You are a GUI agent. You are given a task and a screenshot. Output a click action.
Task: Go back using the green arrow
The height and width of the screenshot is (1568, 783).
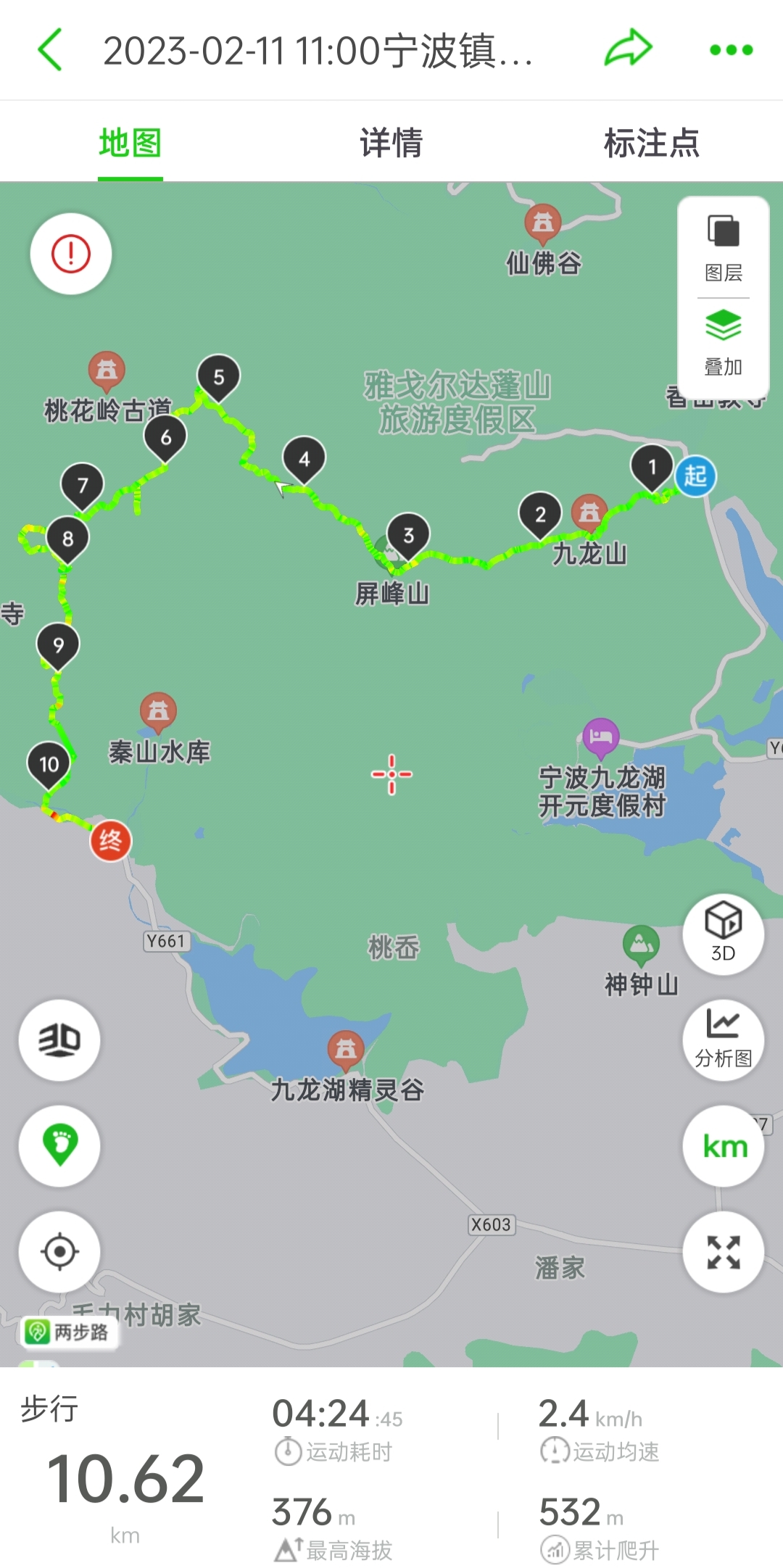[51, 50]
